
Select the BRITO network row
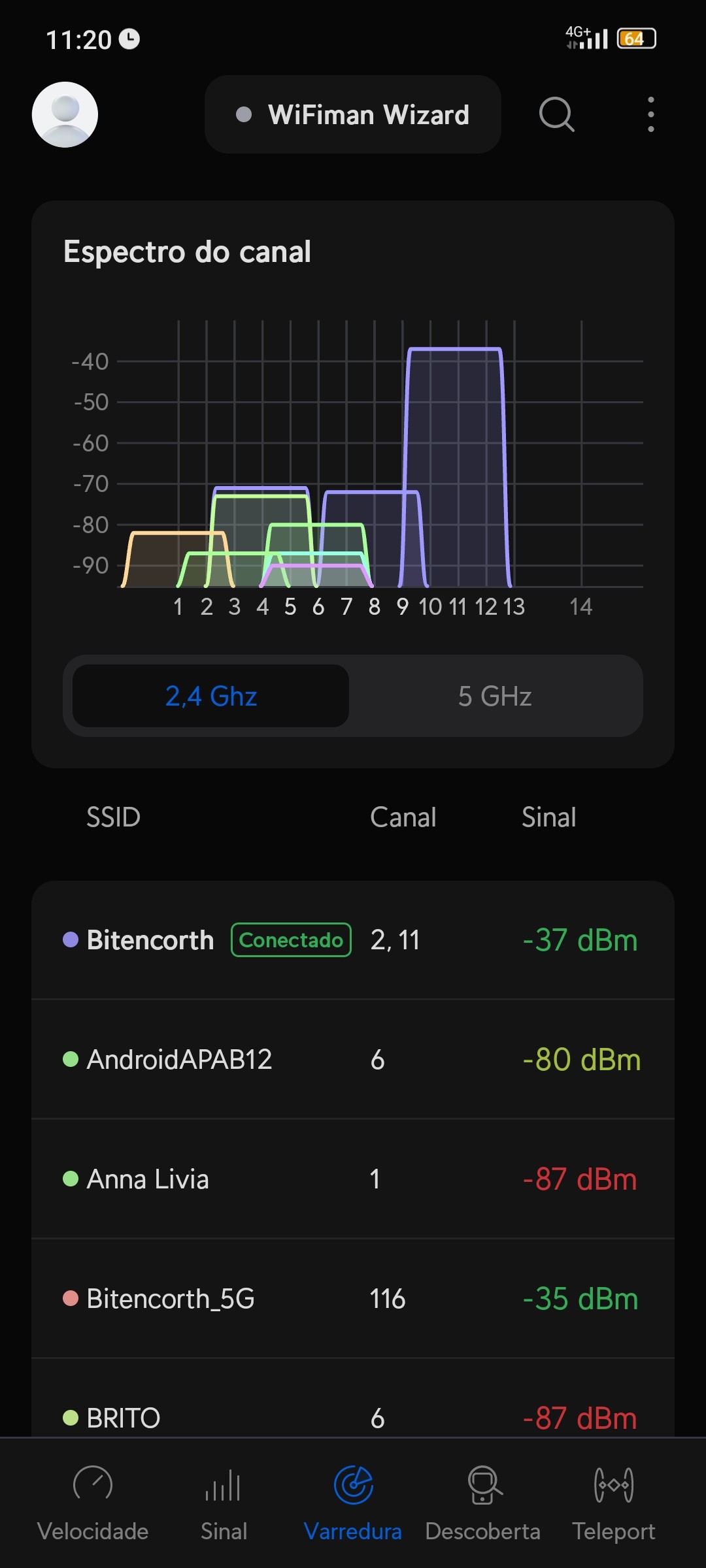click(x=352, y=1416)
